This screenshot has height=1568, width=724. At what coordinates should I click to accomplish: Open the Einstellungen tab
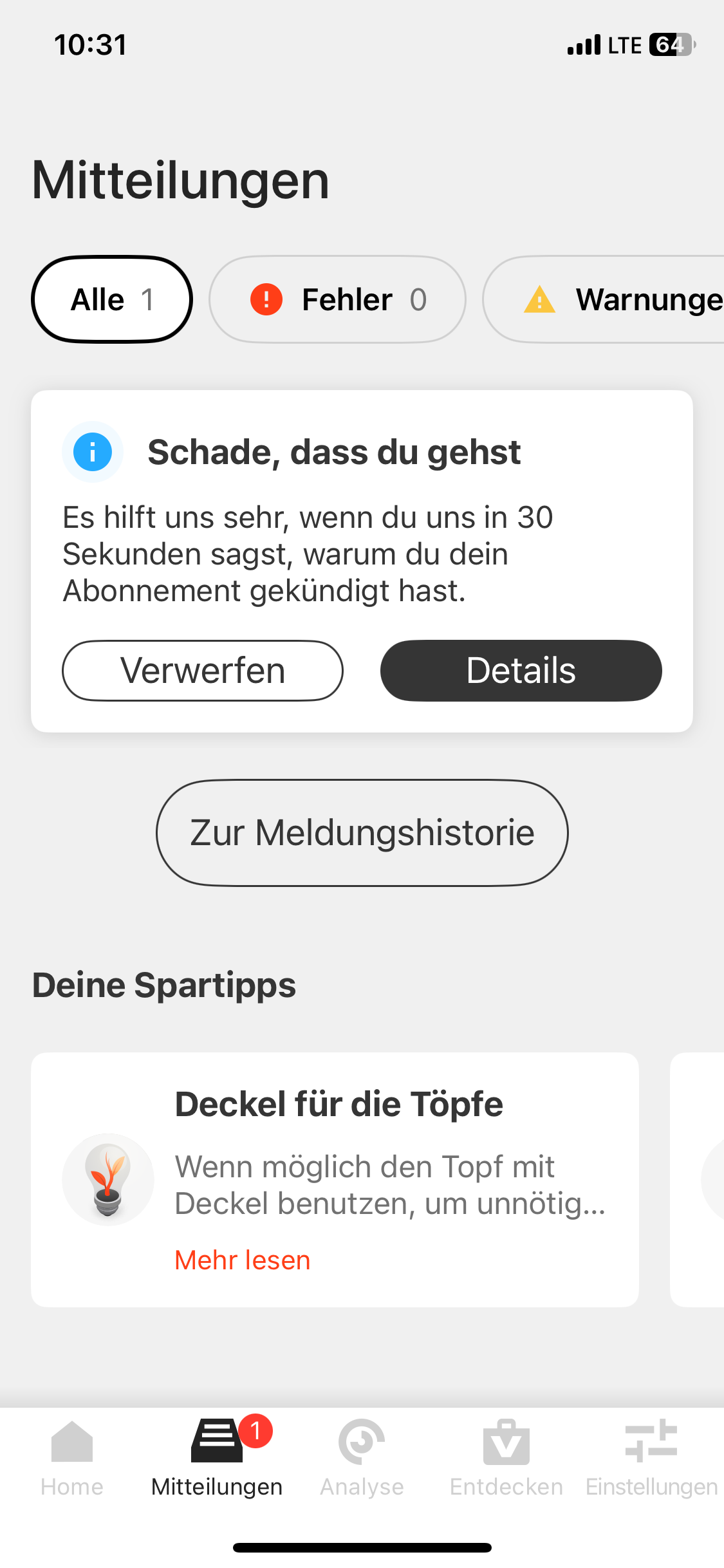click(651, 1458)
